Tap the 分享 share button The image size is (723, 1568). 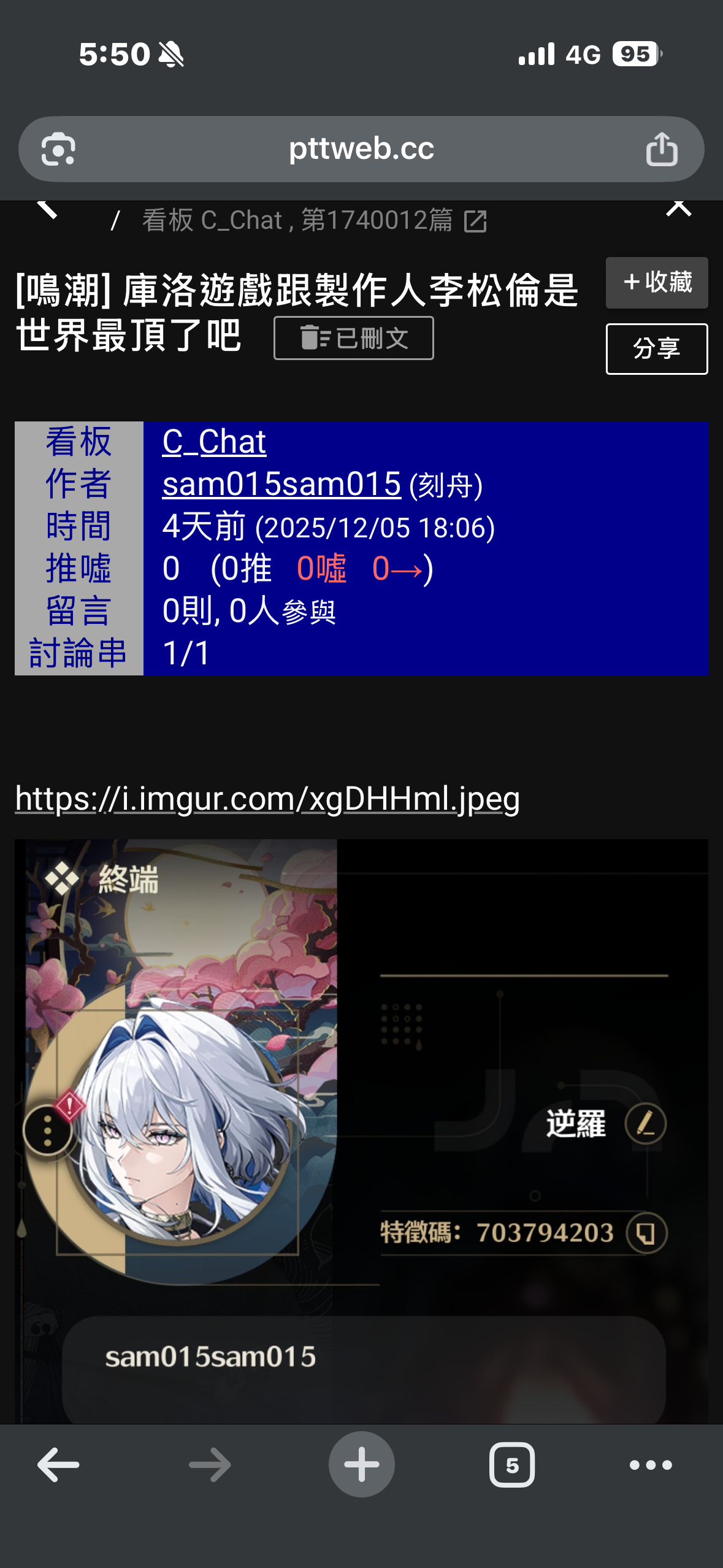pyautogui.click(x=657, y=348)
